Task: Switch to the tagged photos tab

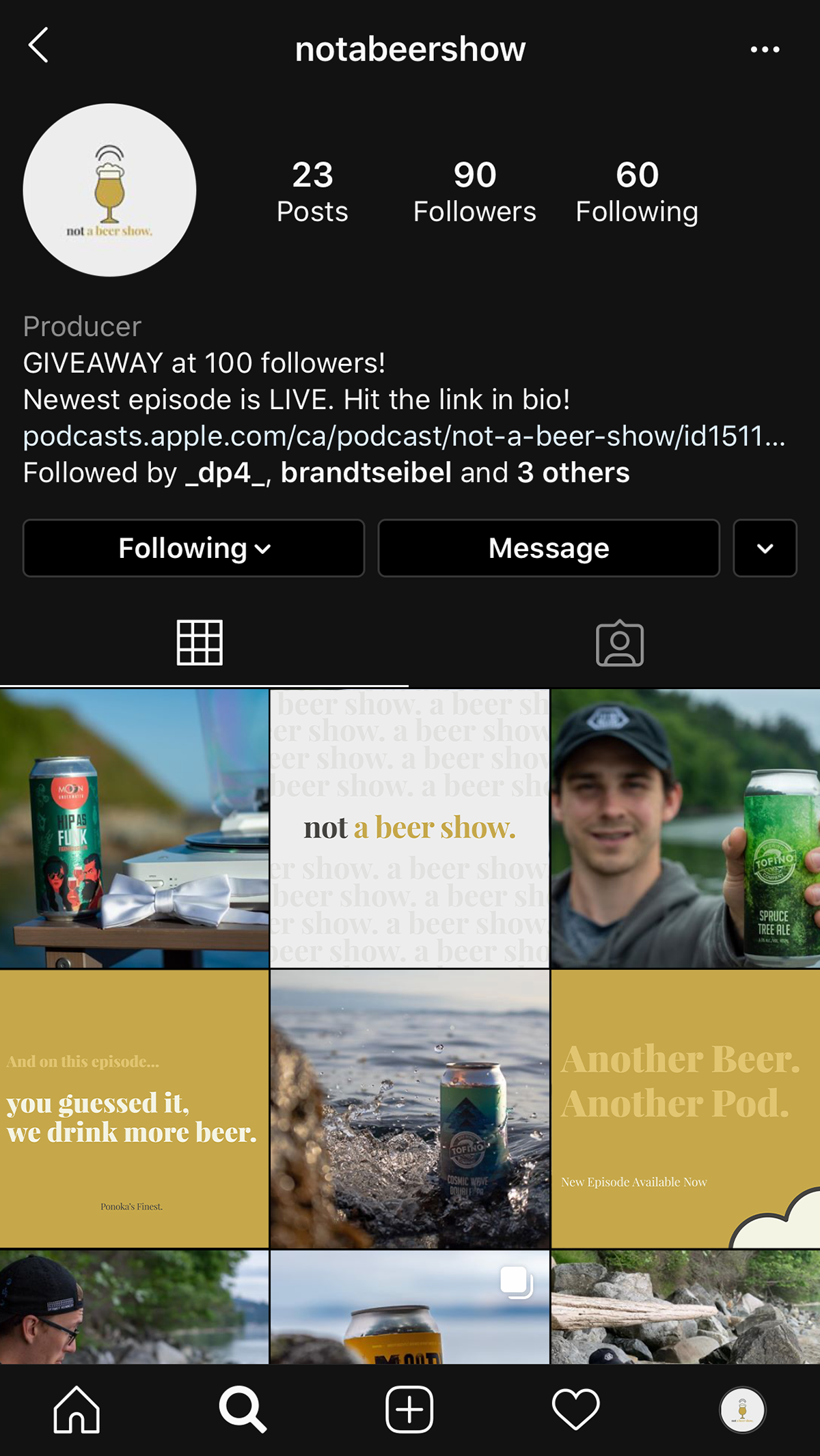Action: [x=619, y=643]
